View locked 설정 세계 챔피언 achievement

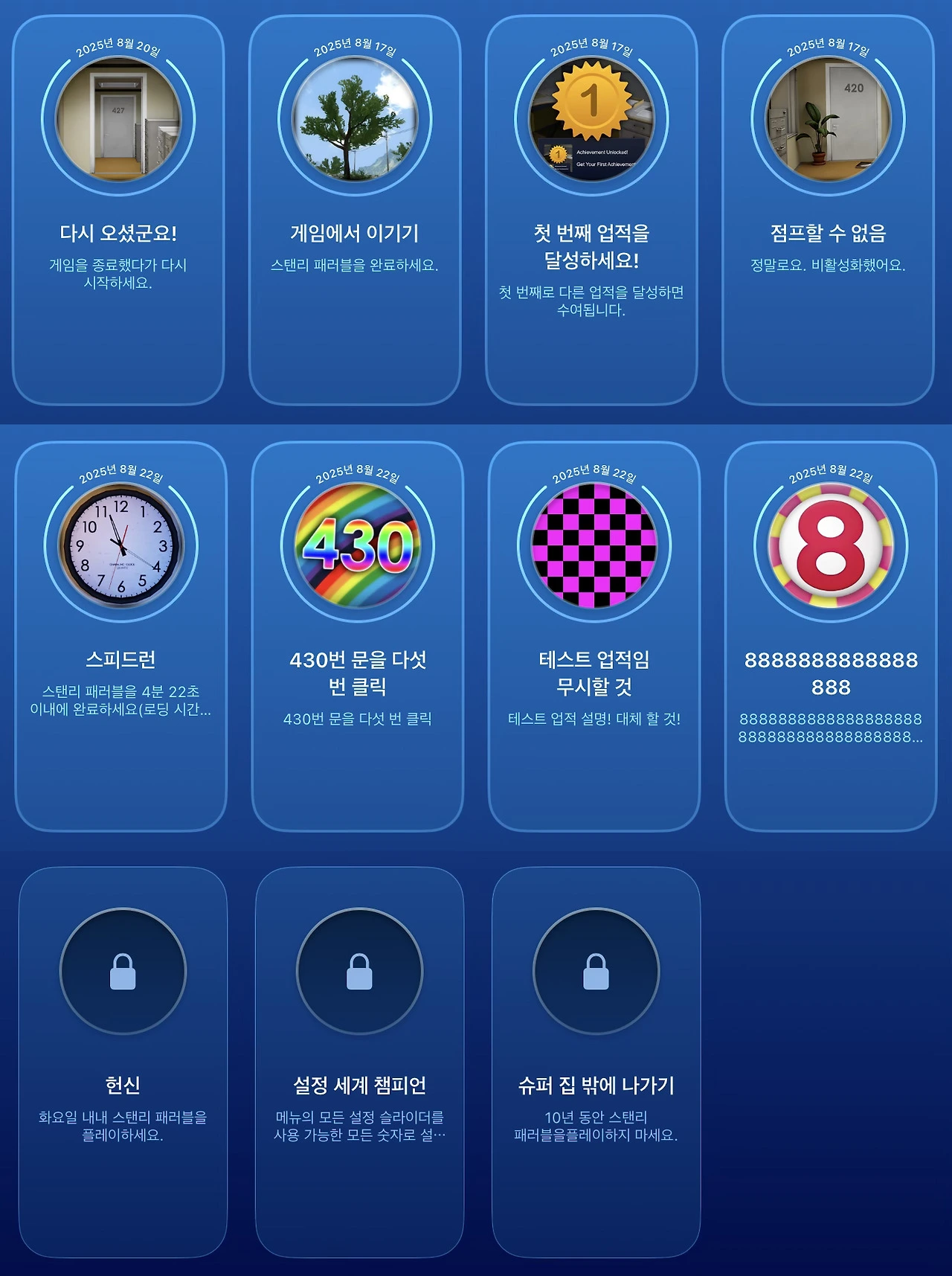359,1062
